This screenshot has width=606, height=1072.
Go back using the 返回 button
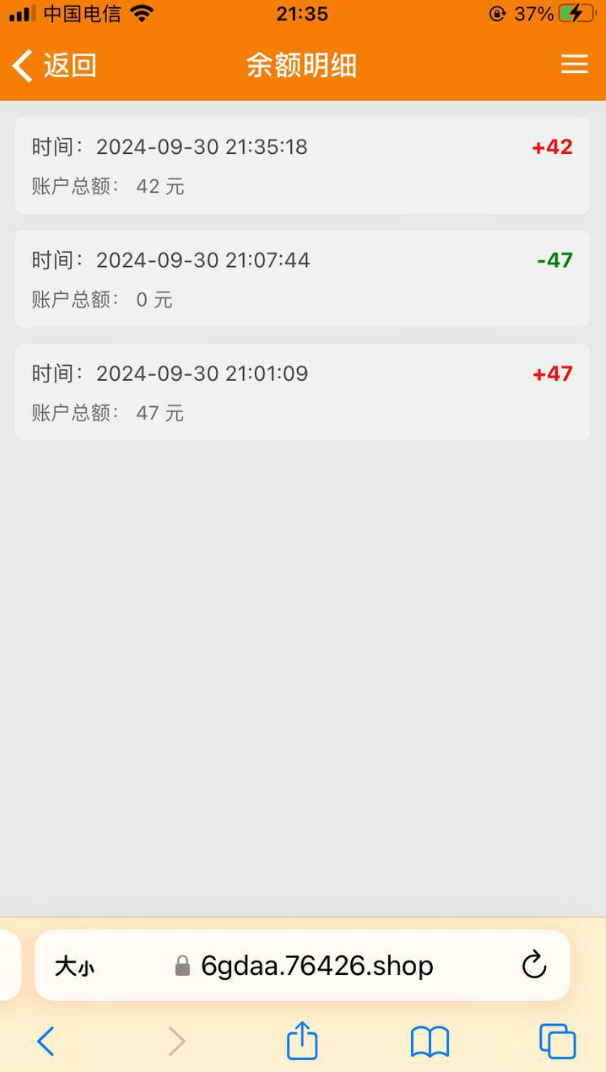click(x=55, y=66)
